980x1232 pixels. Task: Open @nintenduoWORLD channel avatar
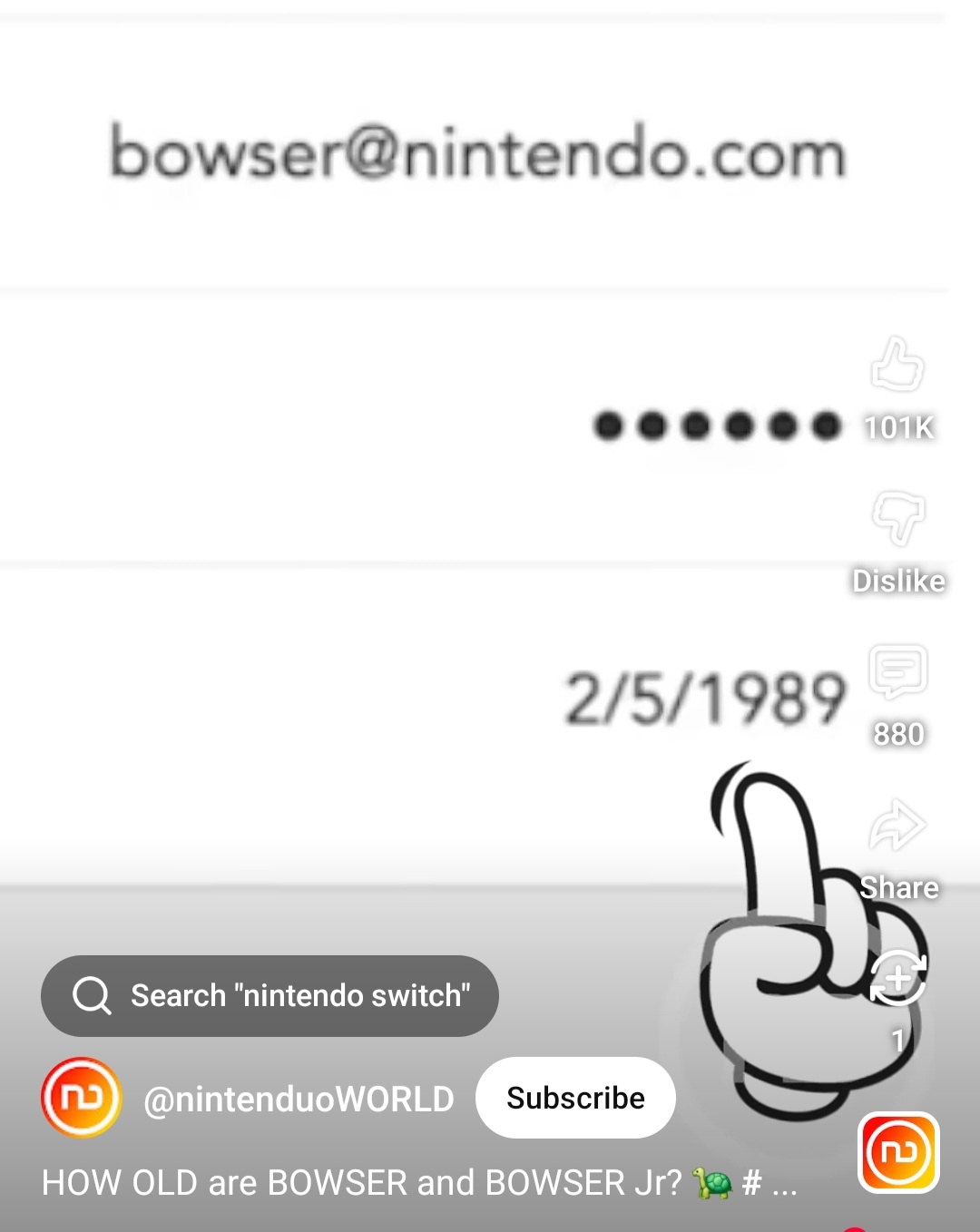point(81,1098)
